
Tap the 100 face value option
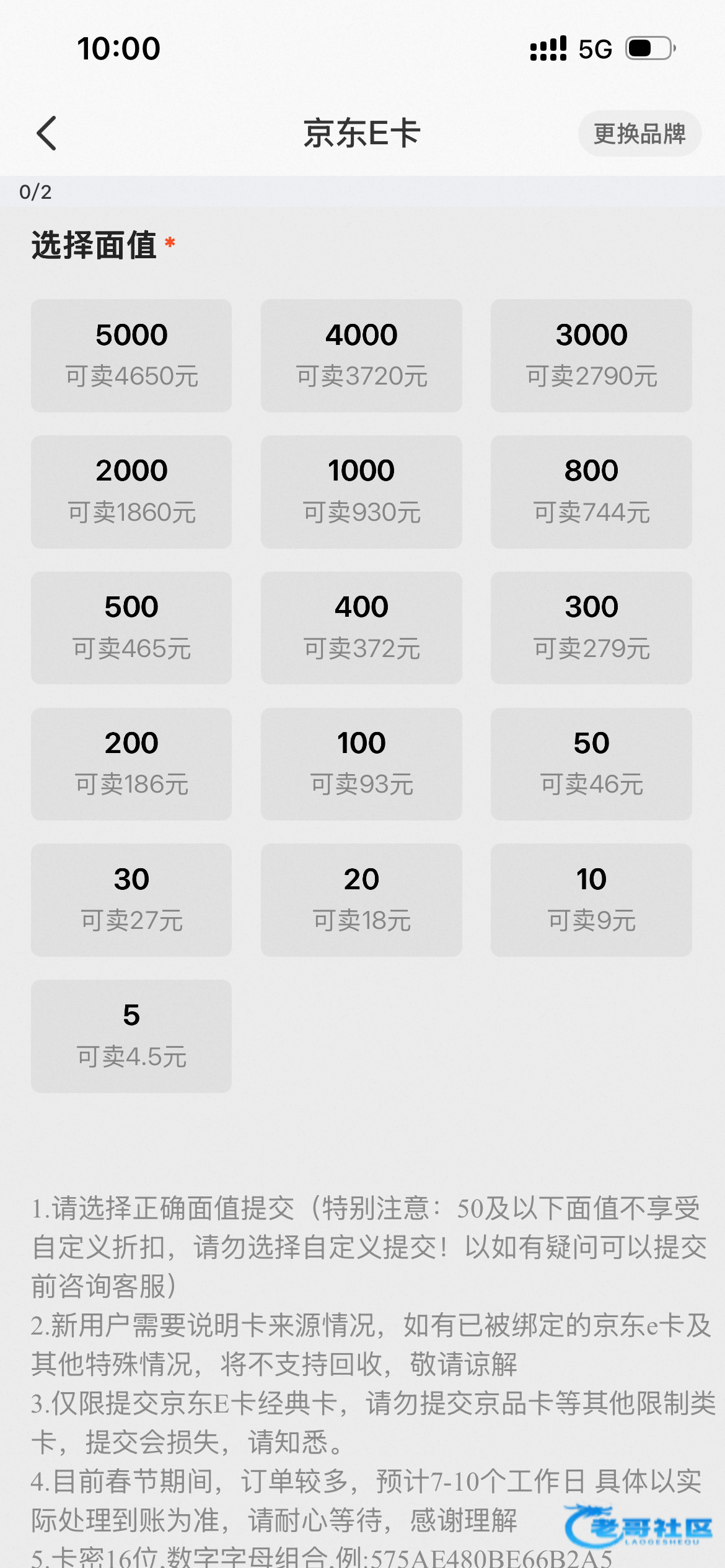point(361,764)
